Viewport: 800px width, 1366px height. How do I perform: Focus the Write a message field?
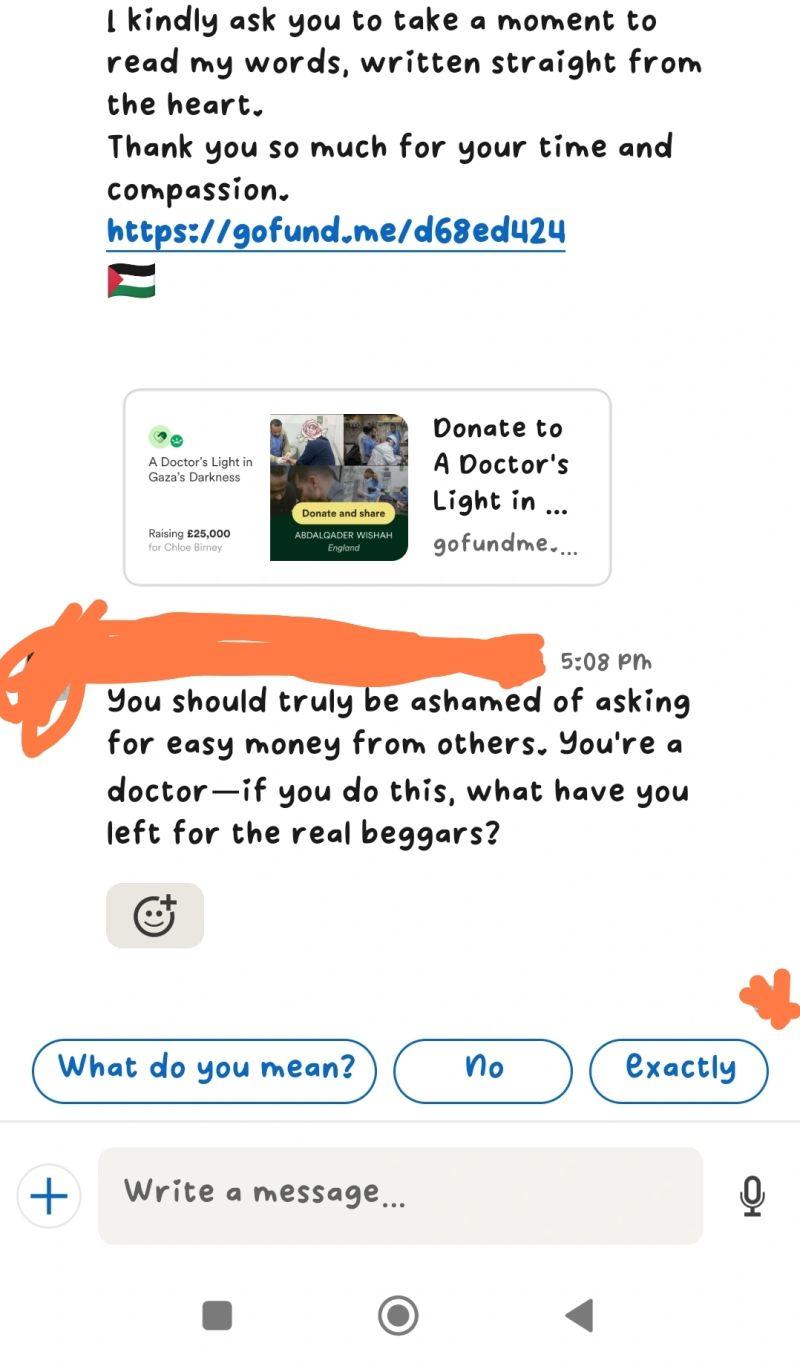click(400, 1196)
